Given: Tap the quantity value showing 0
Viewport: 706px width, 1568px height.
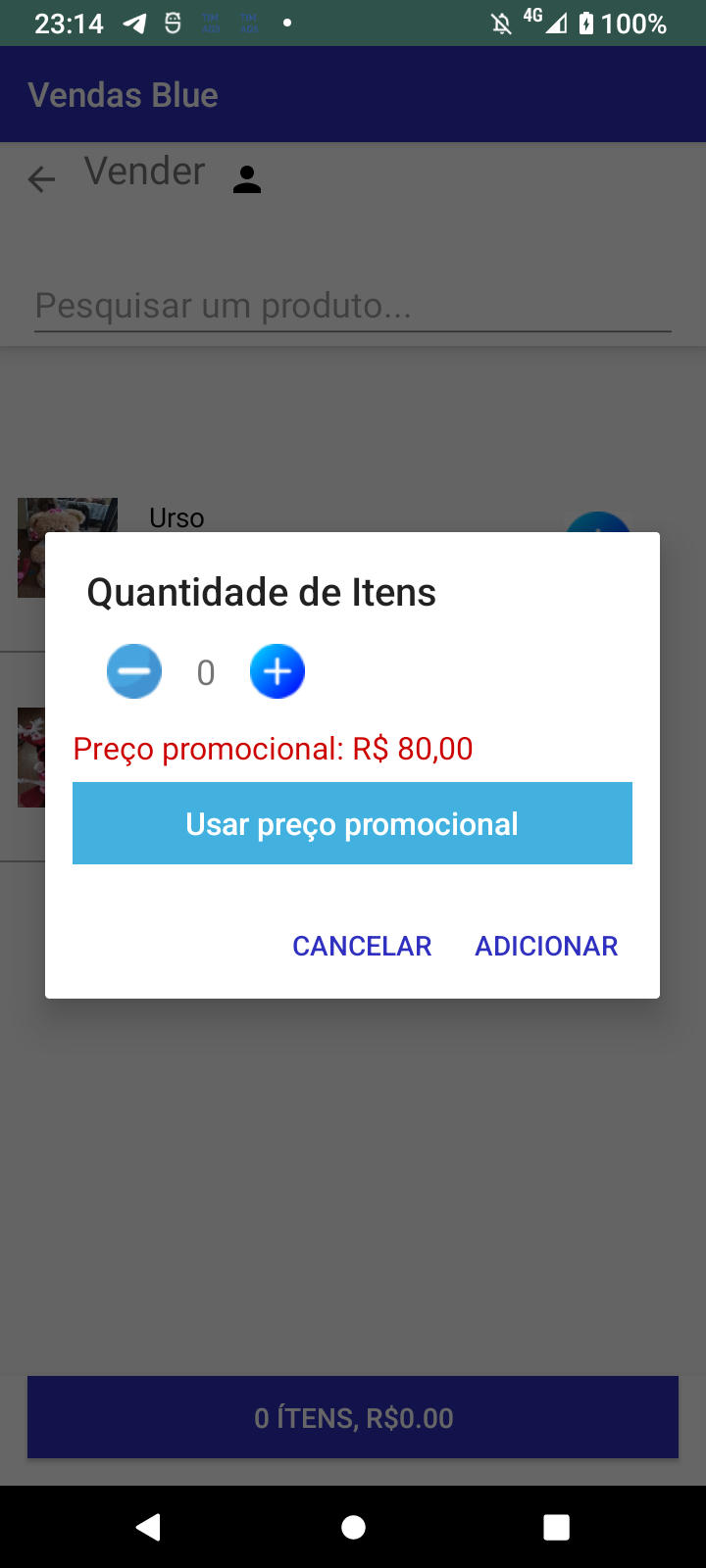Looking at the screenshot, I should tap(205, 671).
